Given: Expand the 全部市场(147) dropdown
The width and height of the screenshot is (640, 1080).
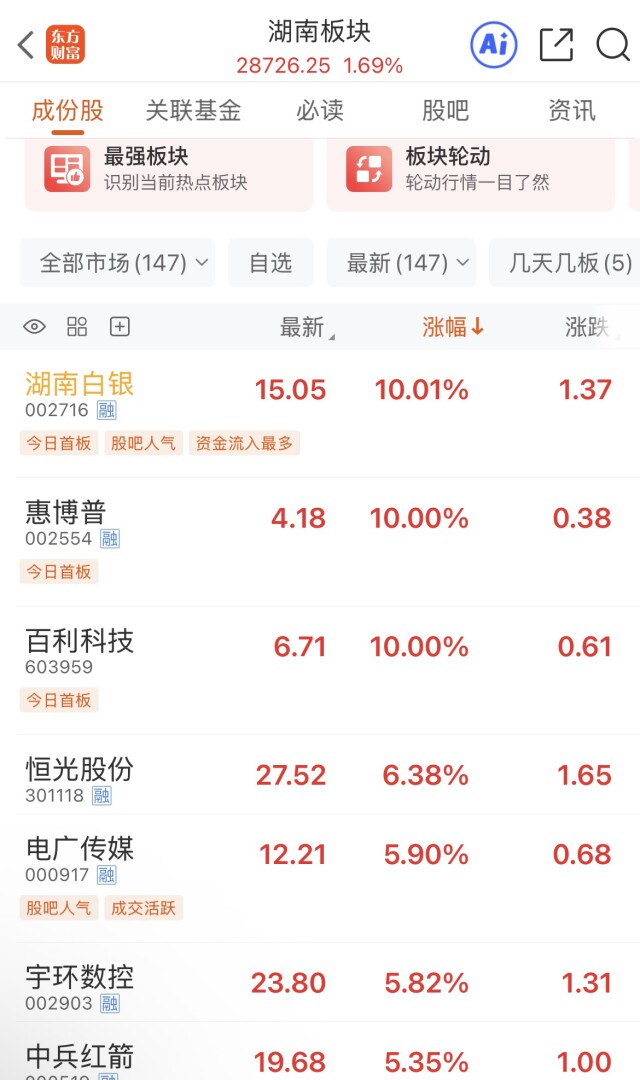Looking at the screenshot, I should [x=118, y=263].
